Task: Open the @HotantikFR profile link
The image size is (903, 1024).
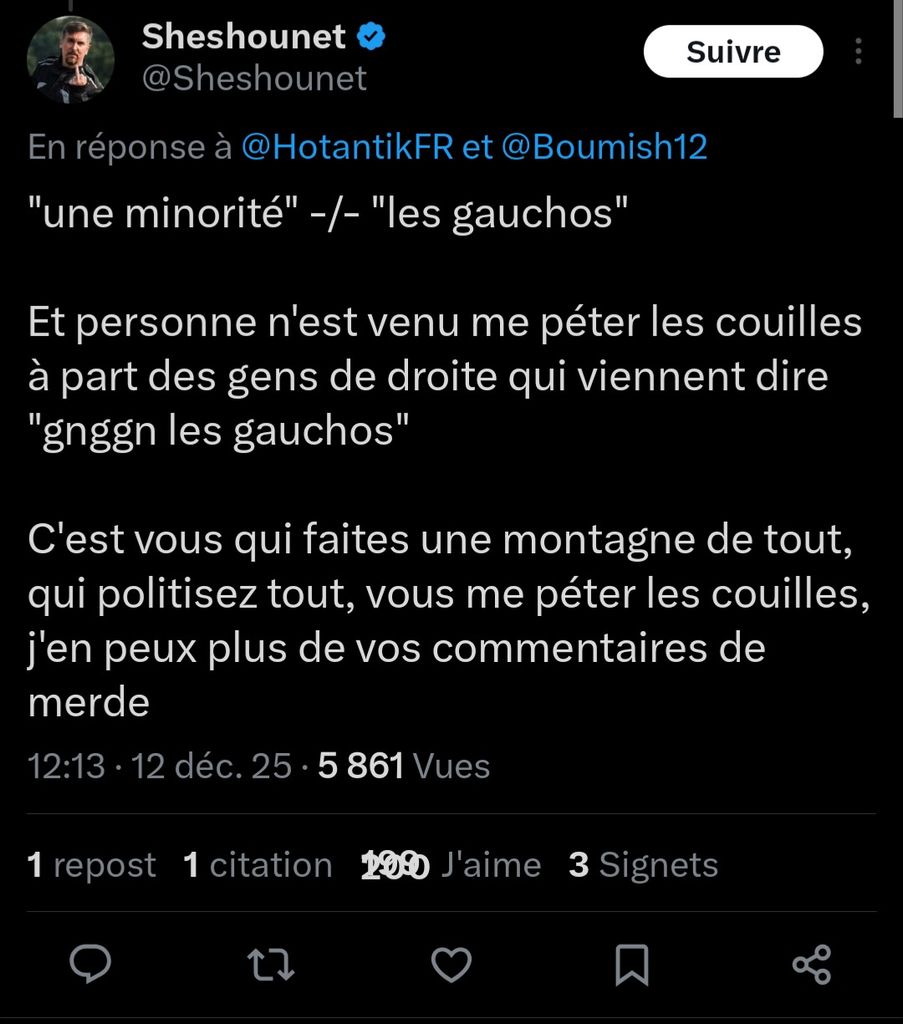Action: [x=349, y=147]
